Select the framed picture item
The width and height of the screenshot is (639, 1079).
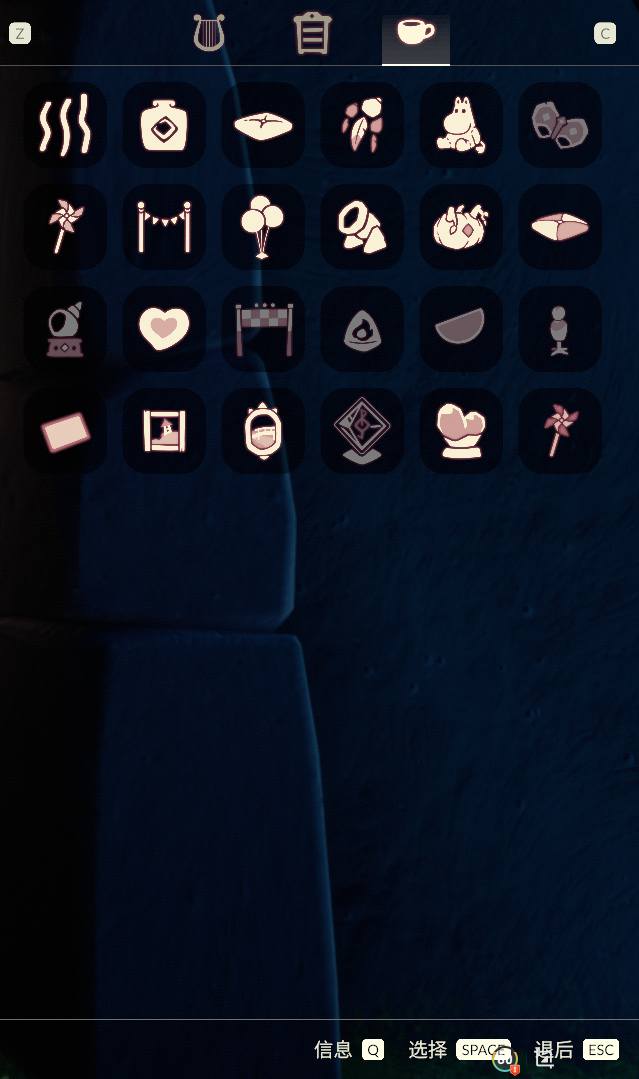coord(164,431)
